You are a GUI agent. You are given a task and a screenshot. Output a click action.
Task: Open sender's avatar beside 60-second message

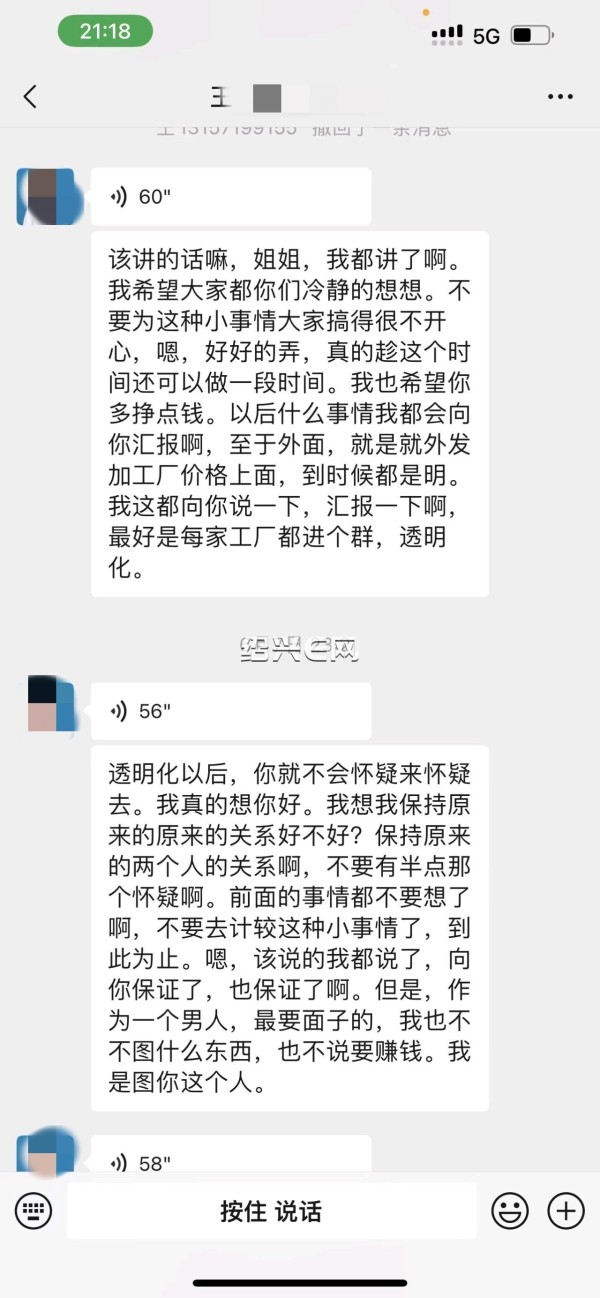[x=47, y=197]
